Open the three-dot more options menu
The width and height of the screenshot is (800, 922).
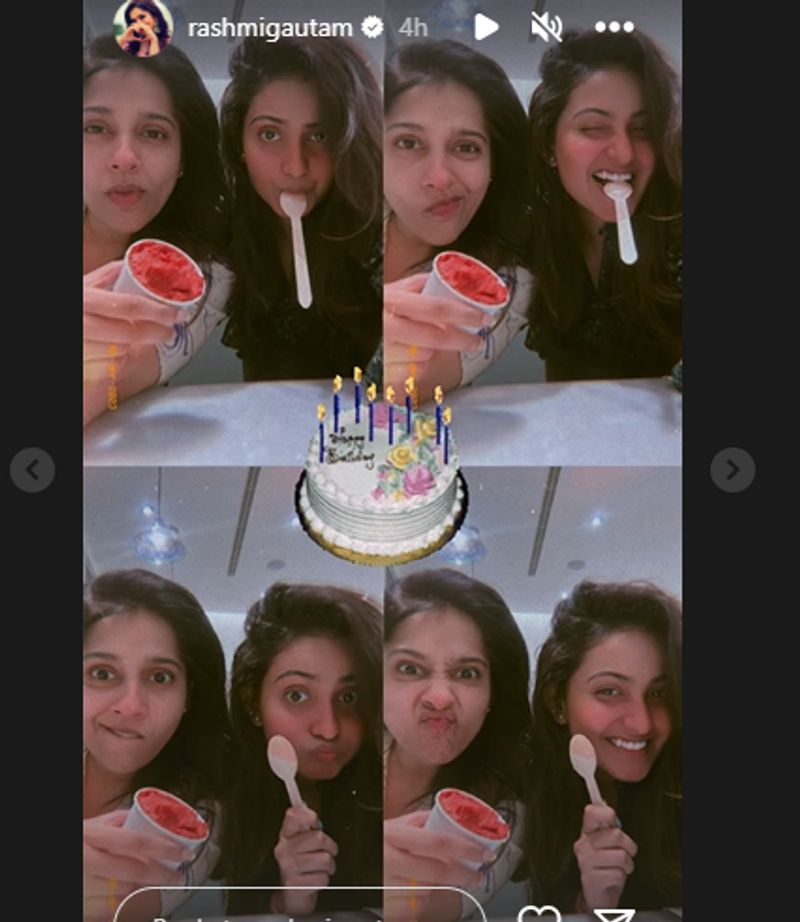pos(614,27)
